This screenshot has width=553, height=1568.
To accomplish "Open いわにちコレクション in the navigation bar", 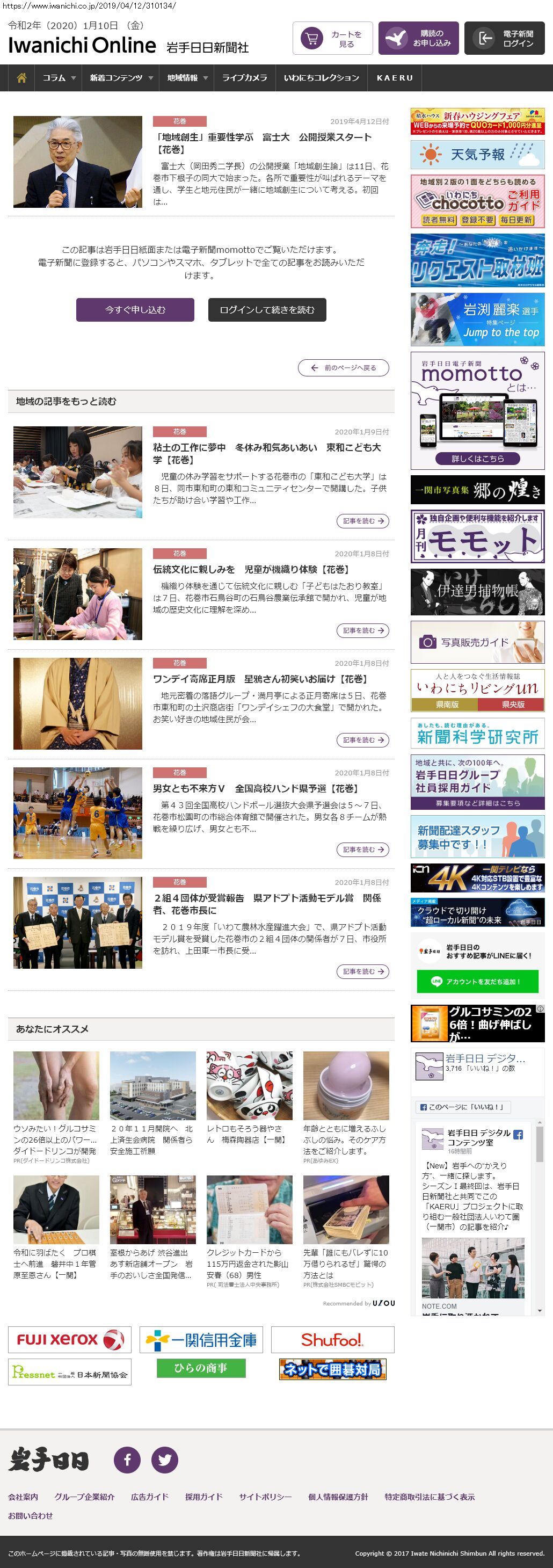I will pos(321,78).
